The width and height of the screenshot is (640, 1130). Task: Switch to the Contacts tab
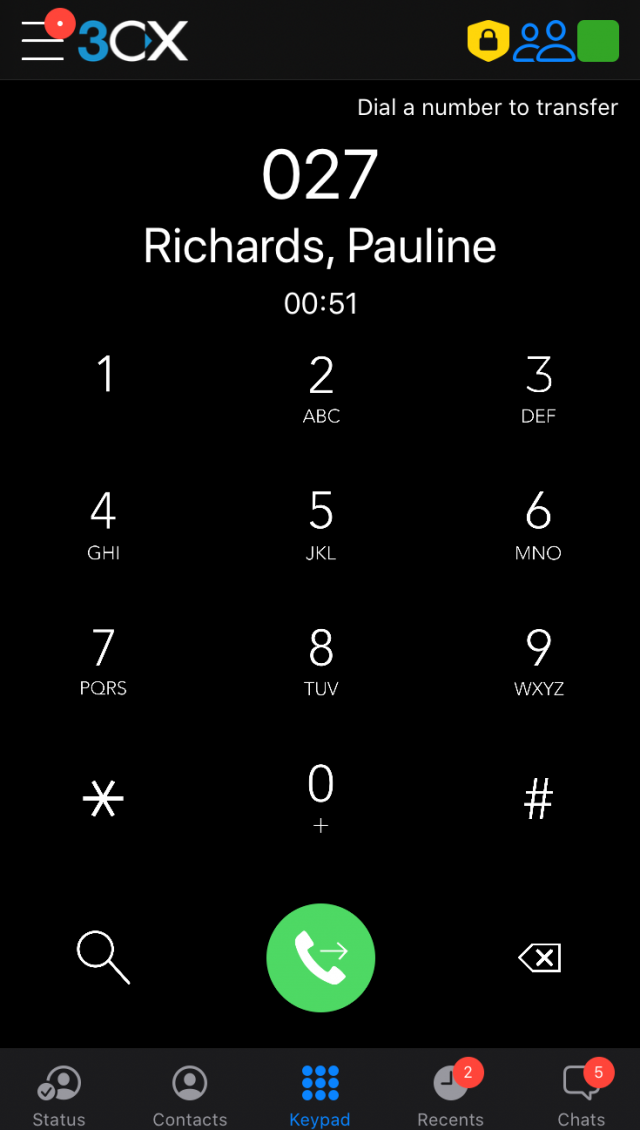(190, 1095)
